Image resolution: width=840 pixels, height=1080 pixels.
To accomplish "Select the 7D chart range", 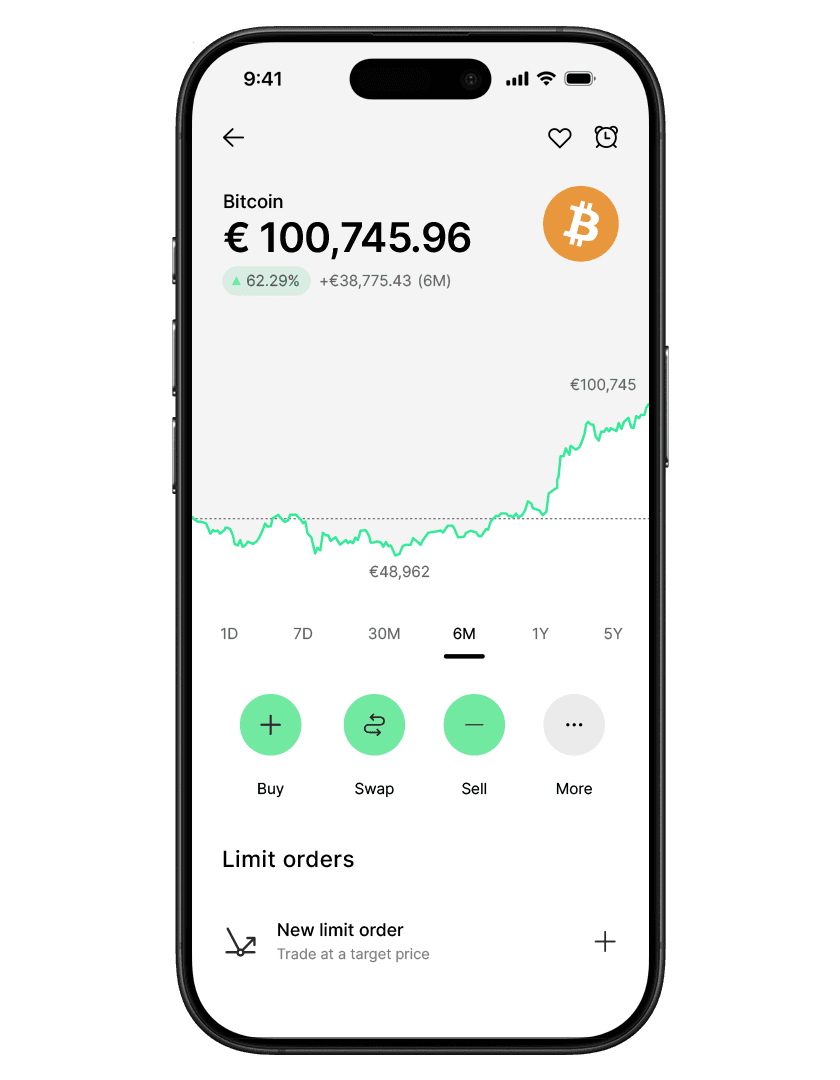I will pyautogui.click(x=303, y=634).
